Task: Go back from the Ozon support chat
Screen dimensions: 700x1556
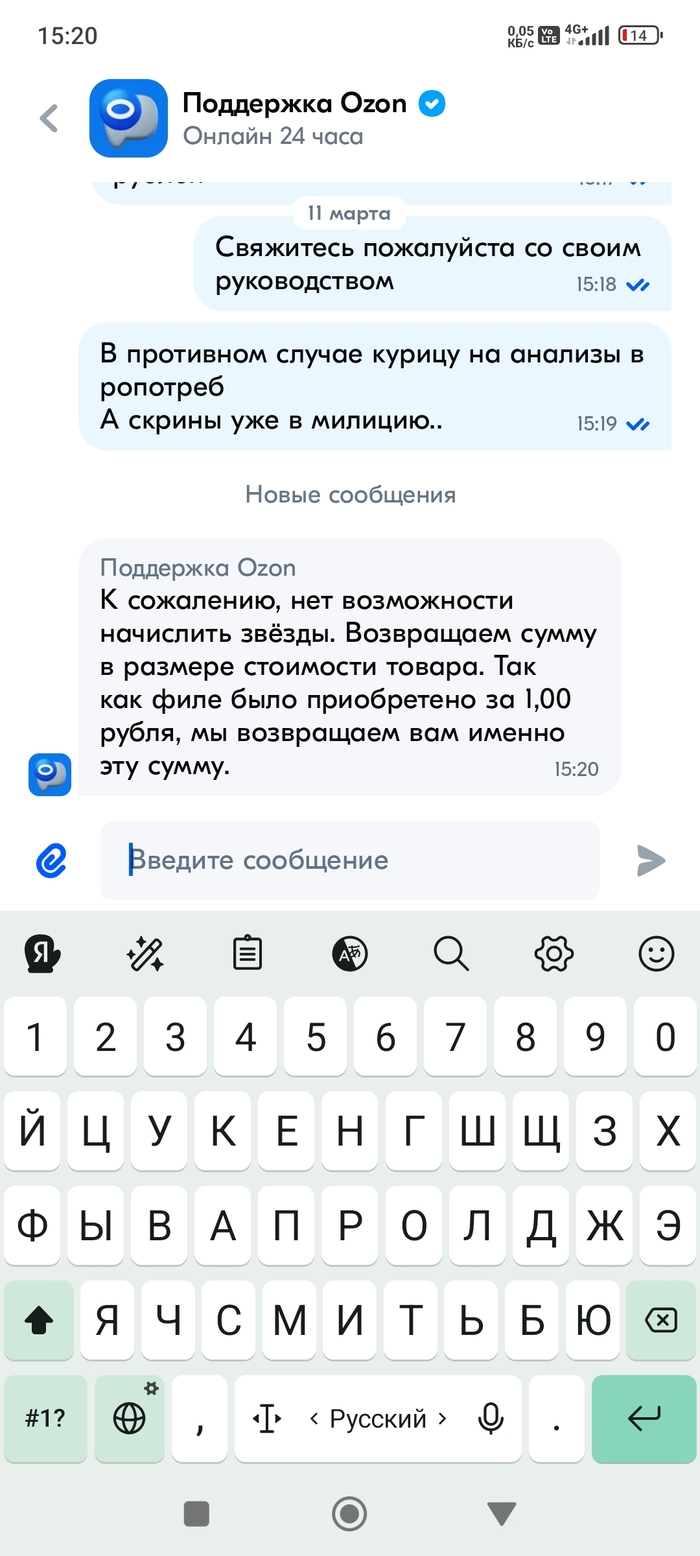Action: click(x=49, y=118)
